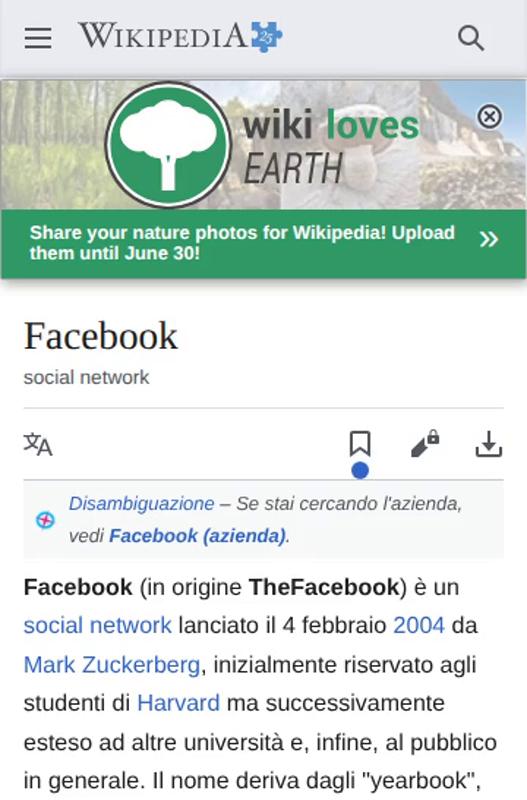Open the hamburger main menu
This screenshot has width=527, height=800.
pyautogui.click(x=38, y=38)
